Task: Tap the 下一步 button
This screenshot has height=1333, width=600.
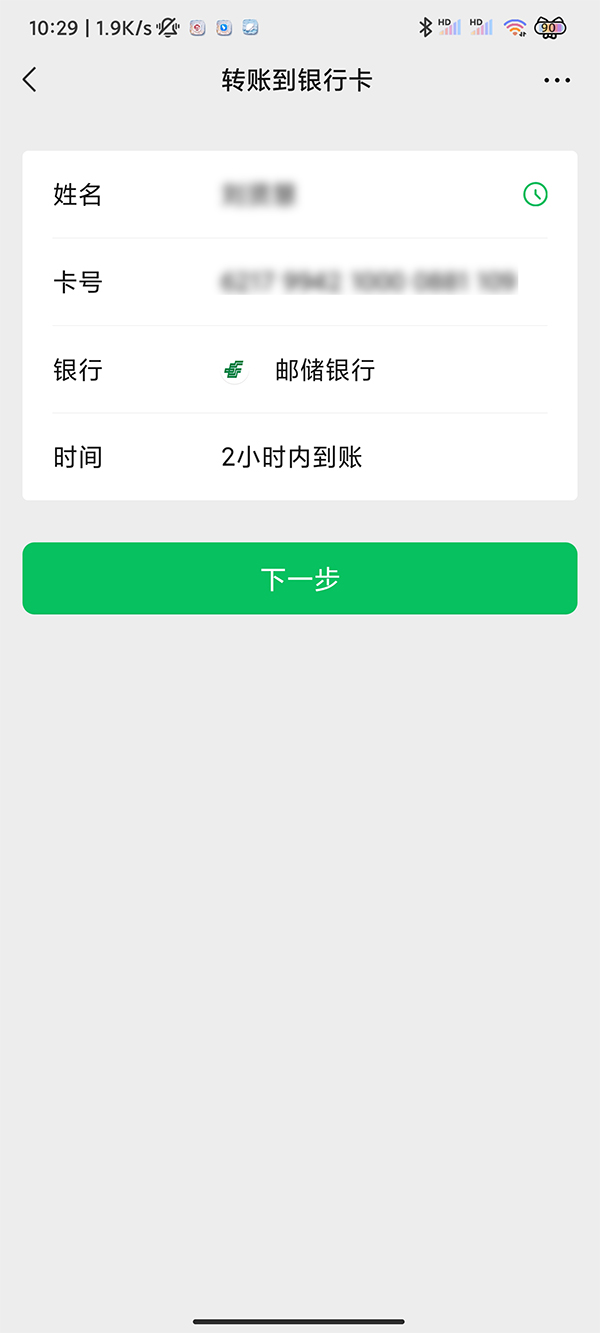Action: pos(300,578)
